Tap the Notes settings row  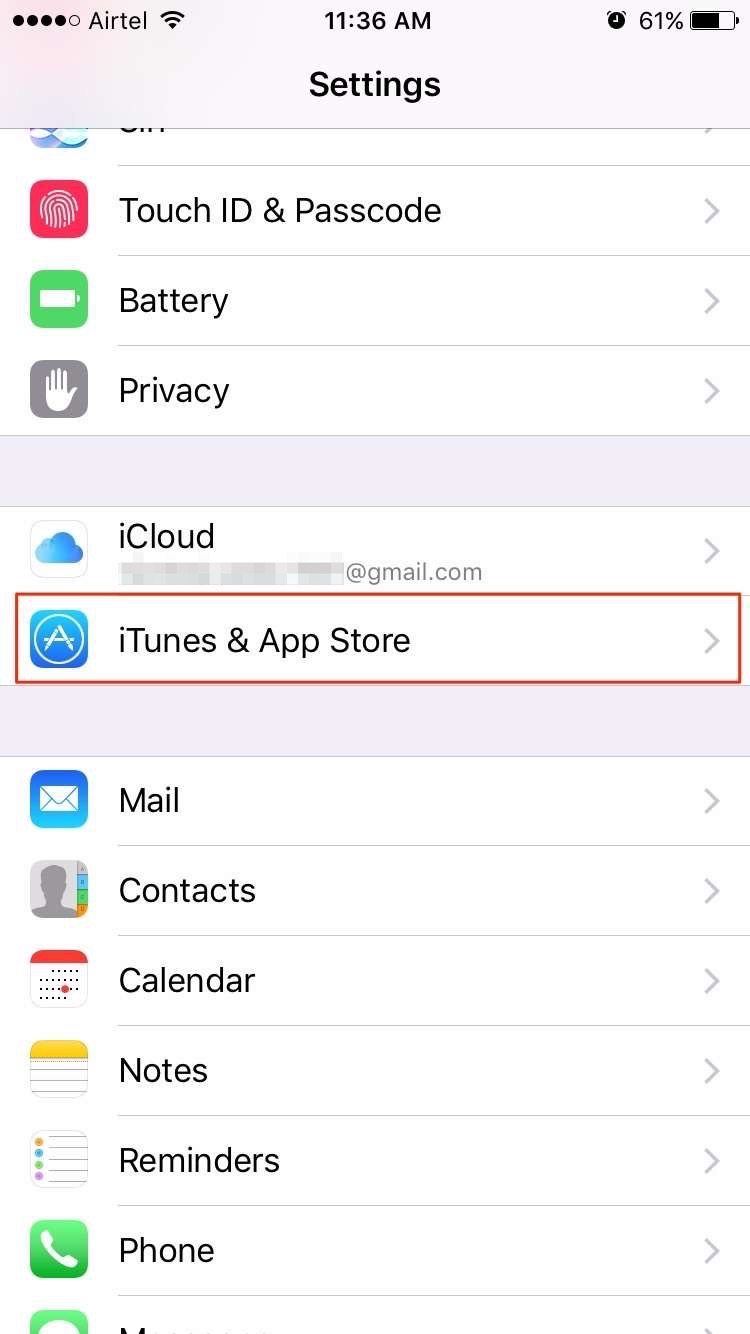(375, 1070)
